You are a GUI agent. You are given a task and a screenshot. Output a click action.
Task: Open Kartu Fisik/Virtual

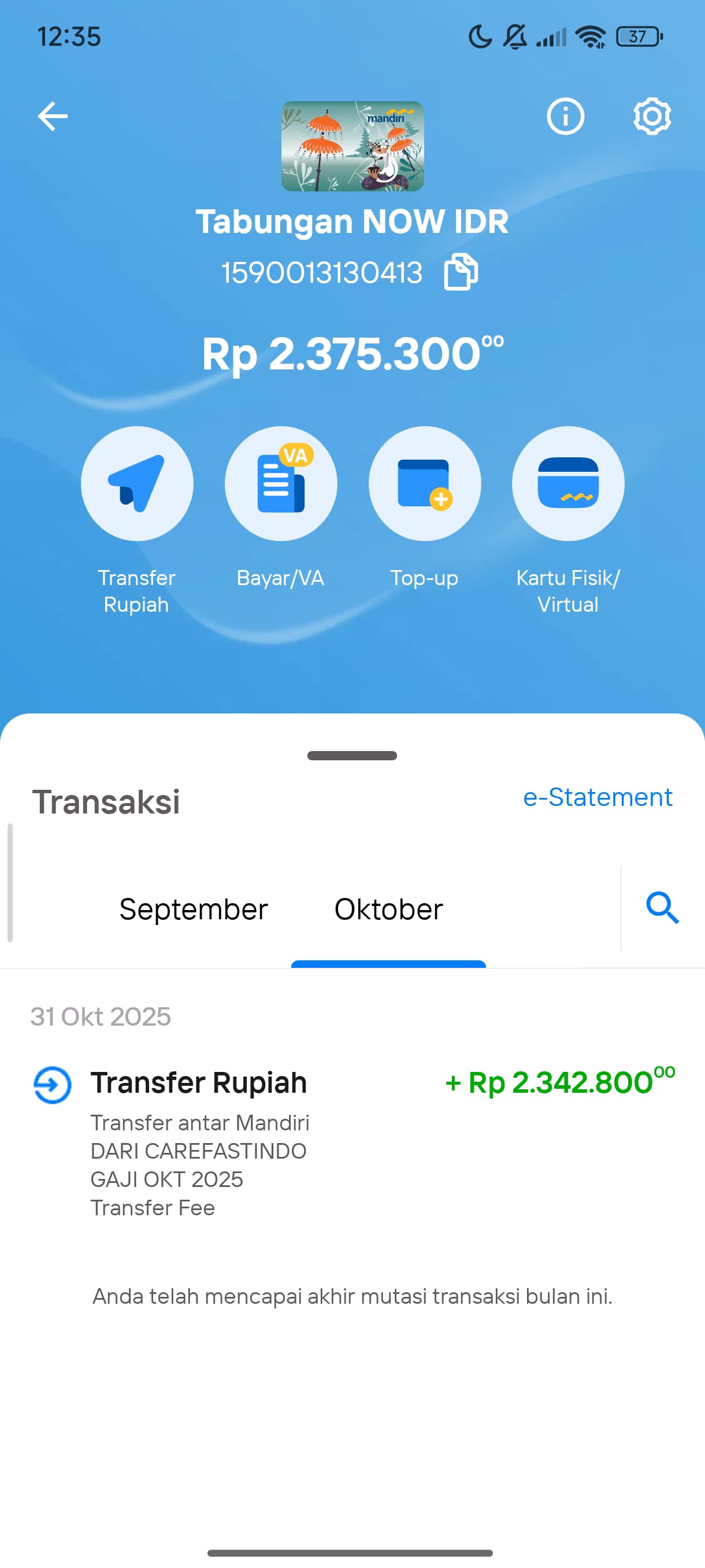(x=567, y=483)
